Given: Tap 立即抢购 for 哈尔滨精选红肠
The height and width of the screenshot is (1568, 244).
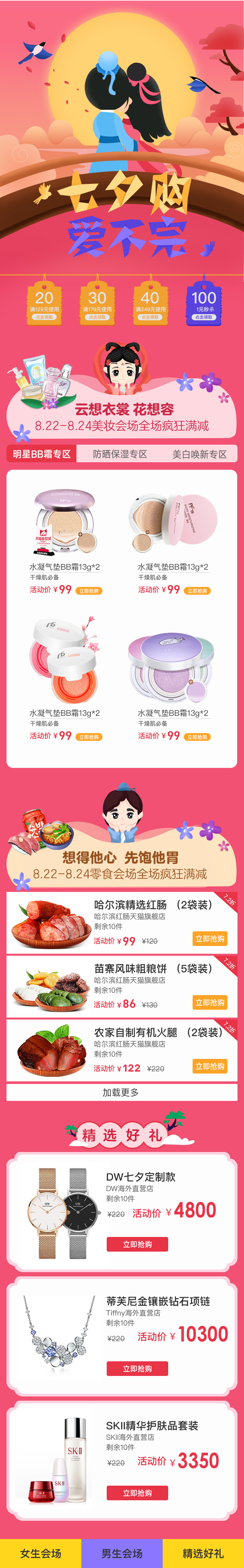Looking at the screenshot, I should point(209,938).
